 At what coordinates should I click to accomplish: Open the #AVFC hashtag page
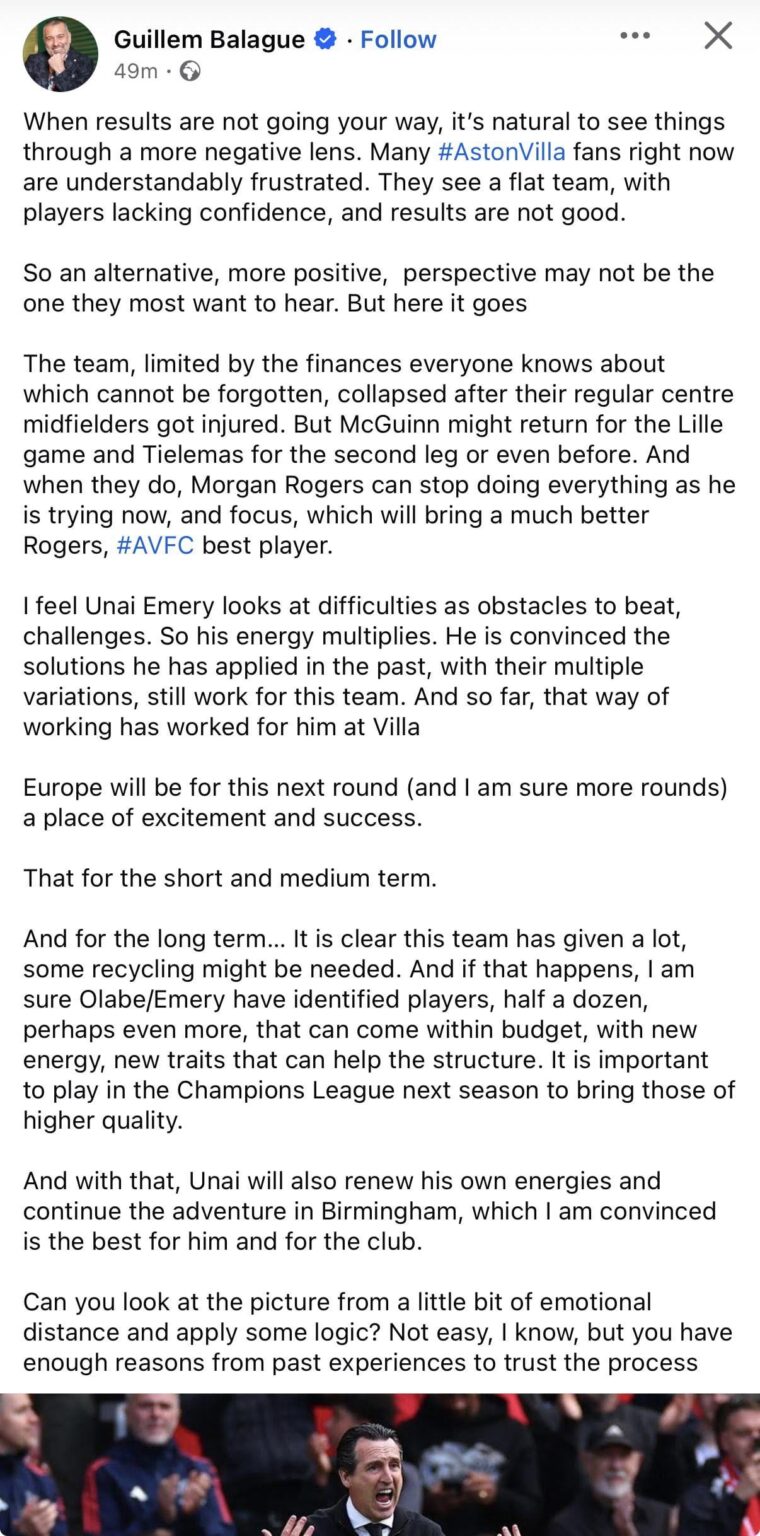(155, 546)
